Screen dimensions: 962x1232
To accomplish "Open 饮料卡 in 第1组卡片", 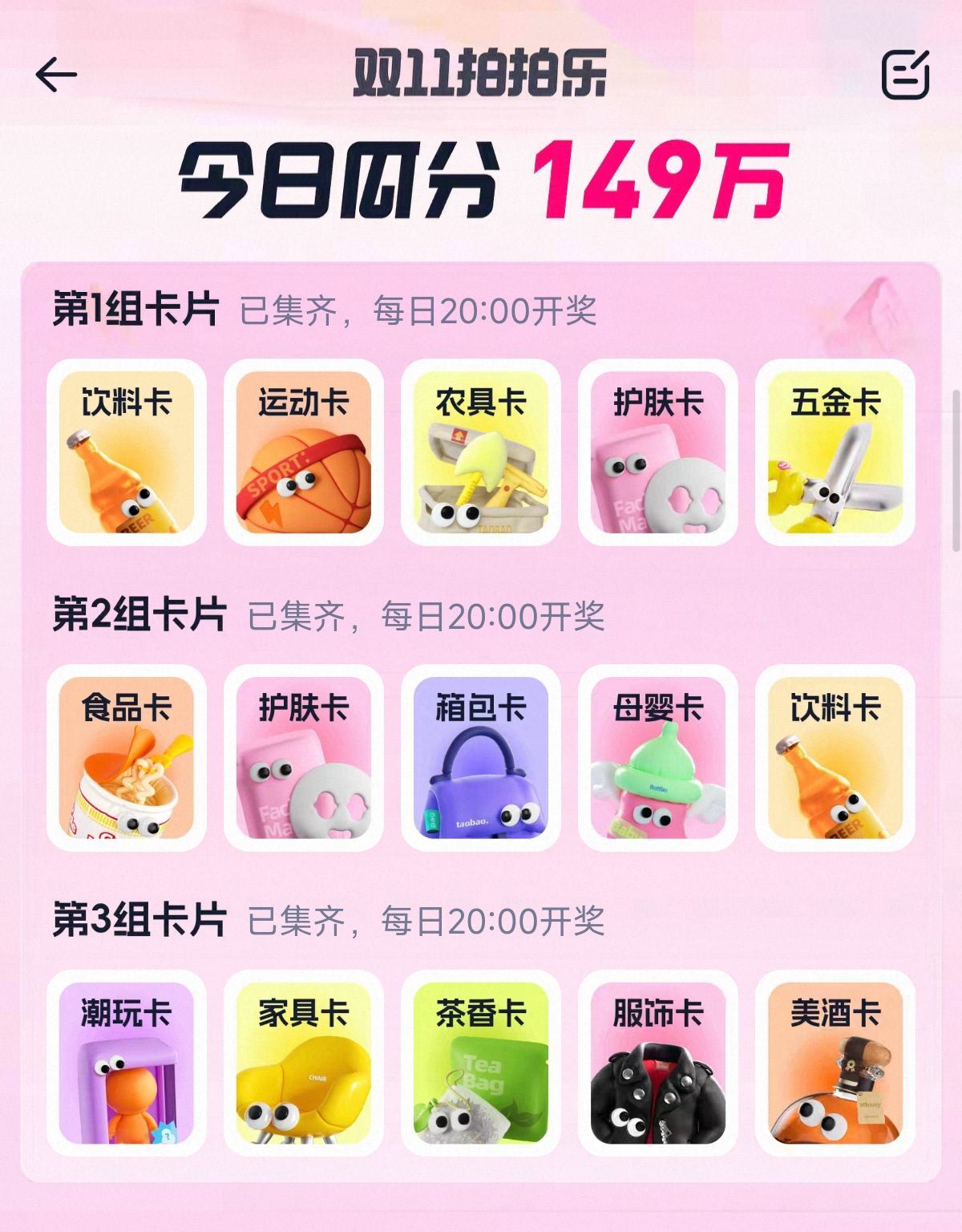I will pos(127,453).
